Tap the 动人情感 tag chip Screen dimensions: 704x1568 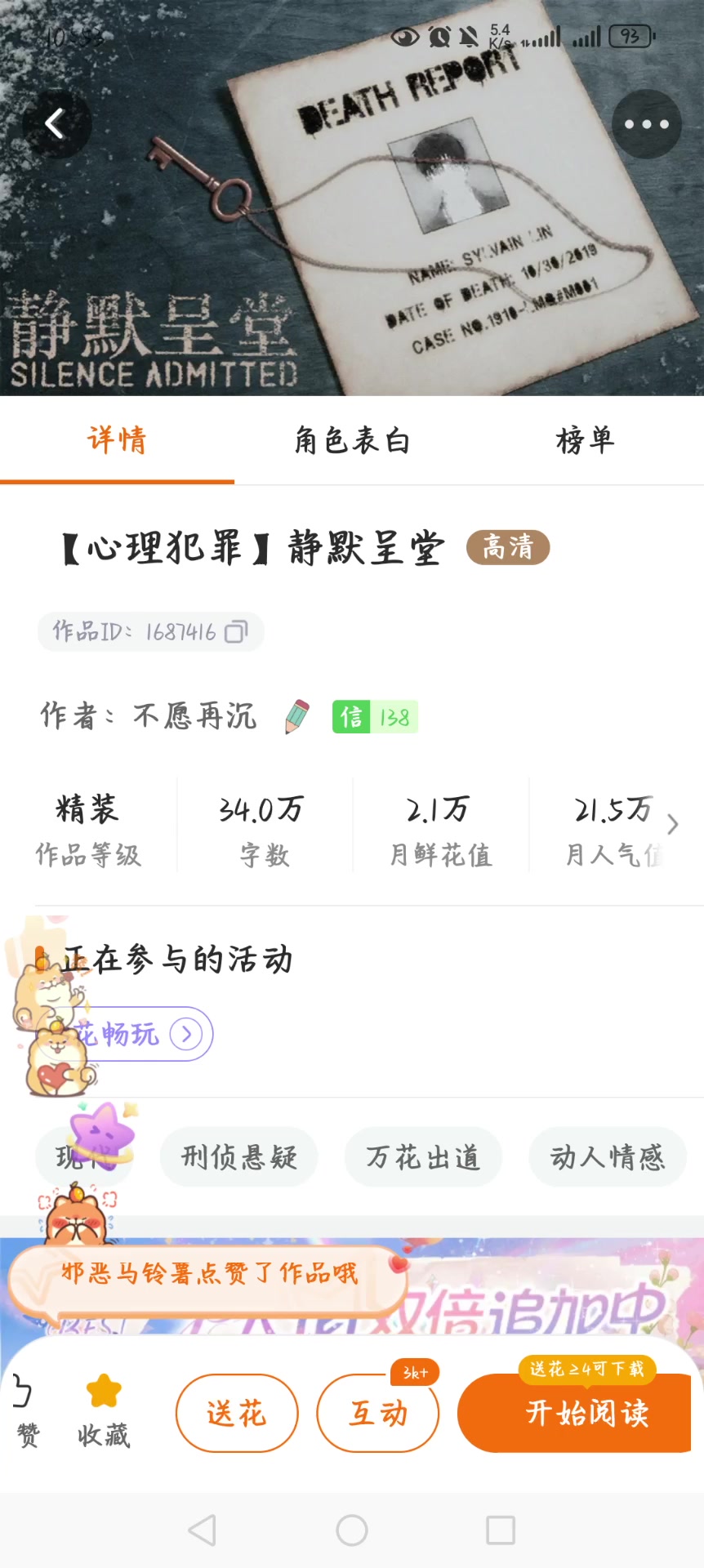(608, 1157)
